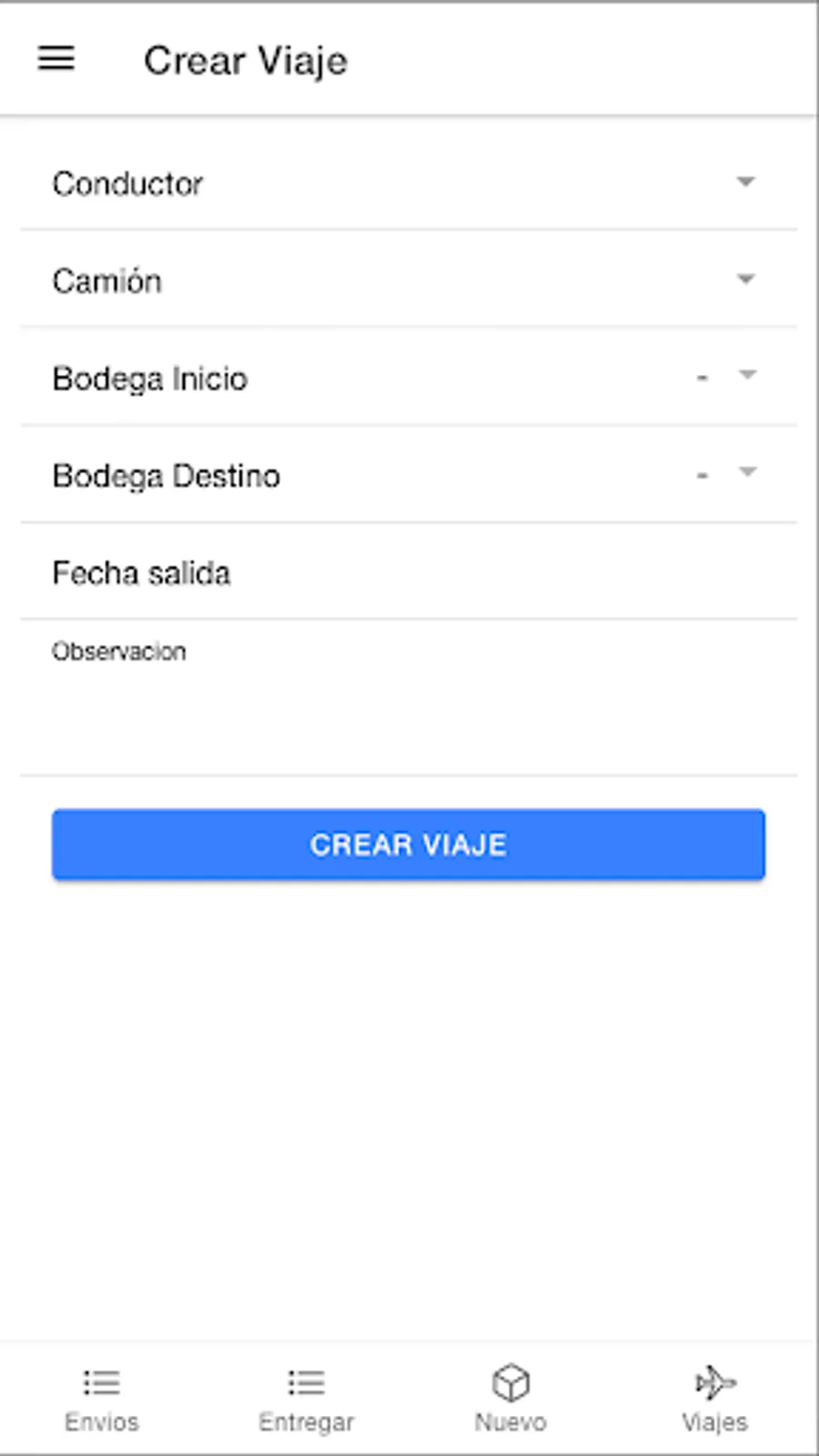Select a truck in Camión dropdown

click(x=408, y=280)
